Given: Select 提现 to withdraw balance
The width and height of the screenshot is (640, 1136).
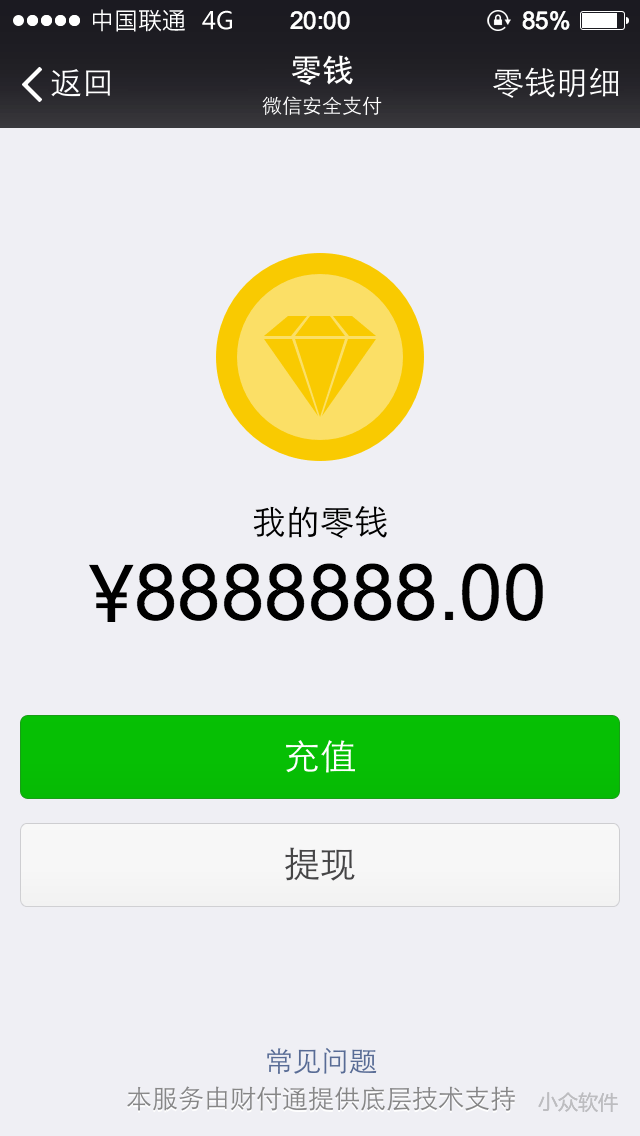Looking at the screenshot, I should [x=320, y=865].
